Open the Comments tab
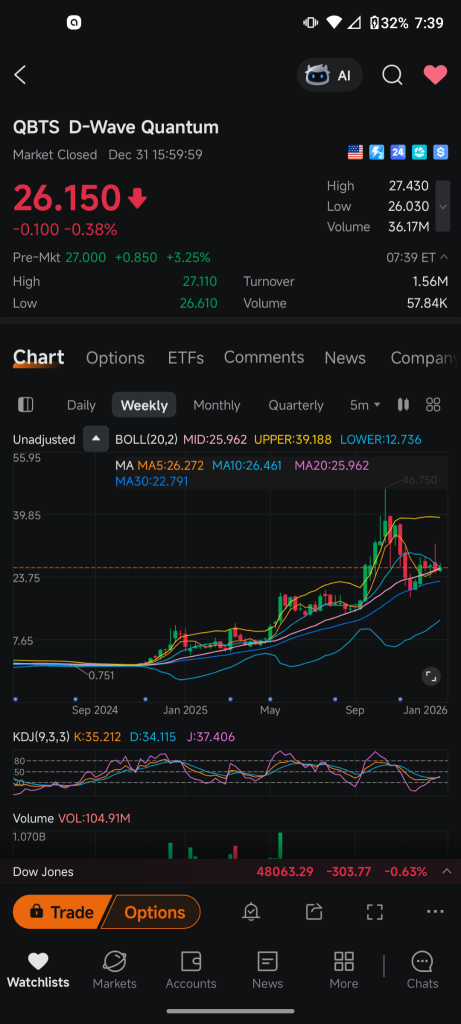Screen dimensions: 461x1024 pos(264,357)
